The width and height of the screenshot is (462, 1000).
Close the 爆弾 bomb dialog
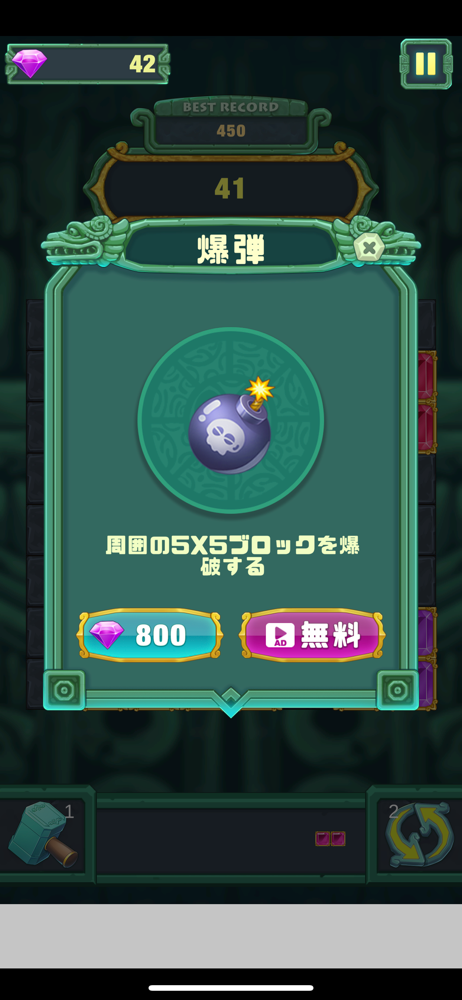pyautogui.click(x=367, y=246)
